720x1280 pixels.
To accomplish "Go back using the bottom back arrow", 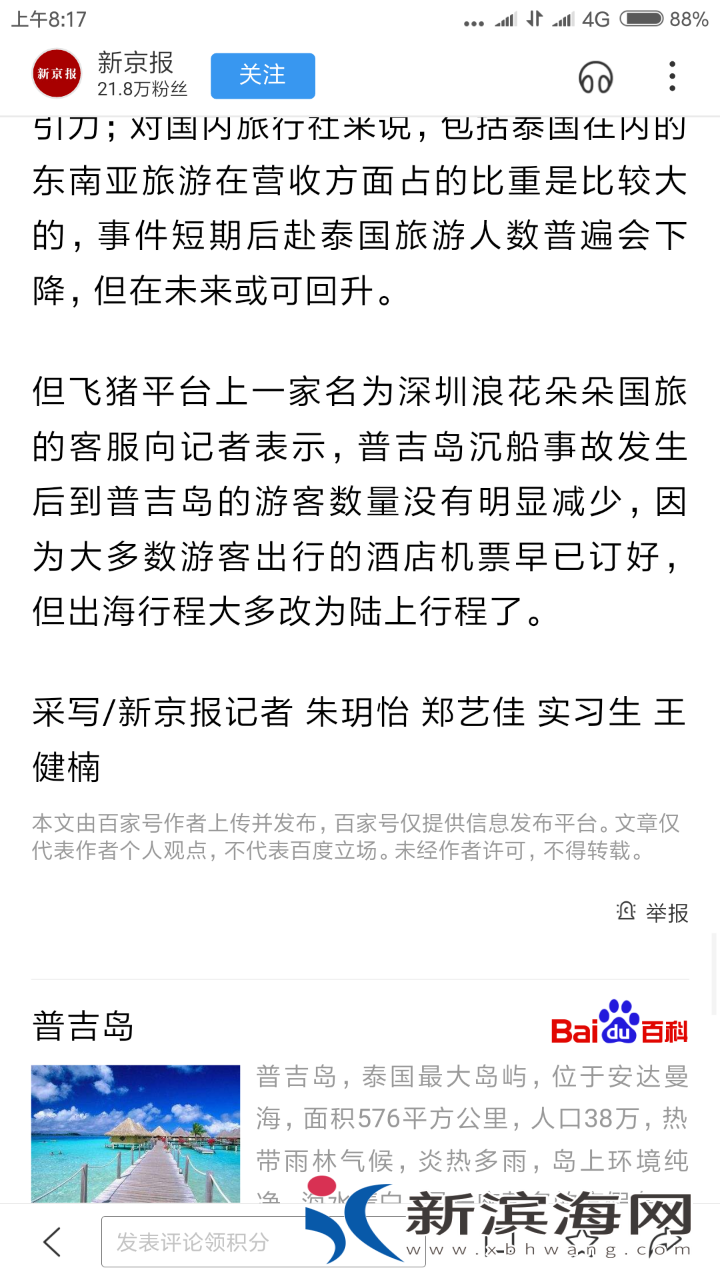I will (52, 1242).
